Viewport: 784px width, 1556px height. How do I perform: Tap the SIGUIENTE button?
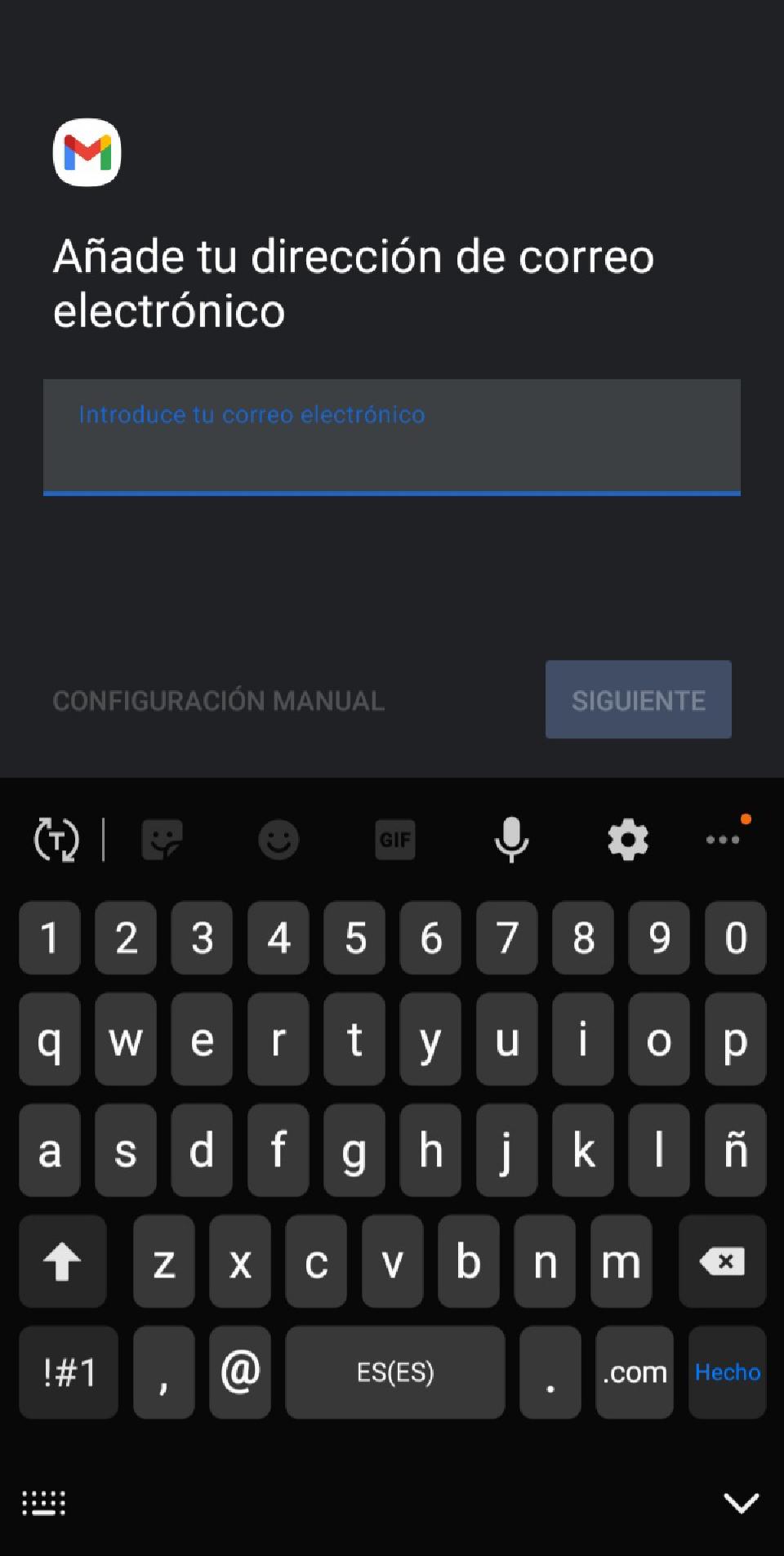click(x=638, y=700)
